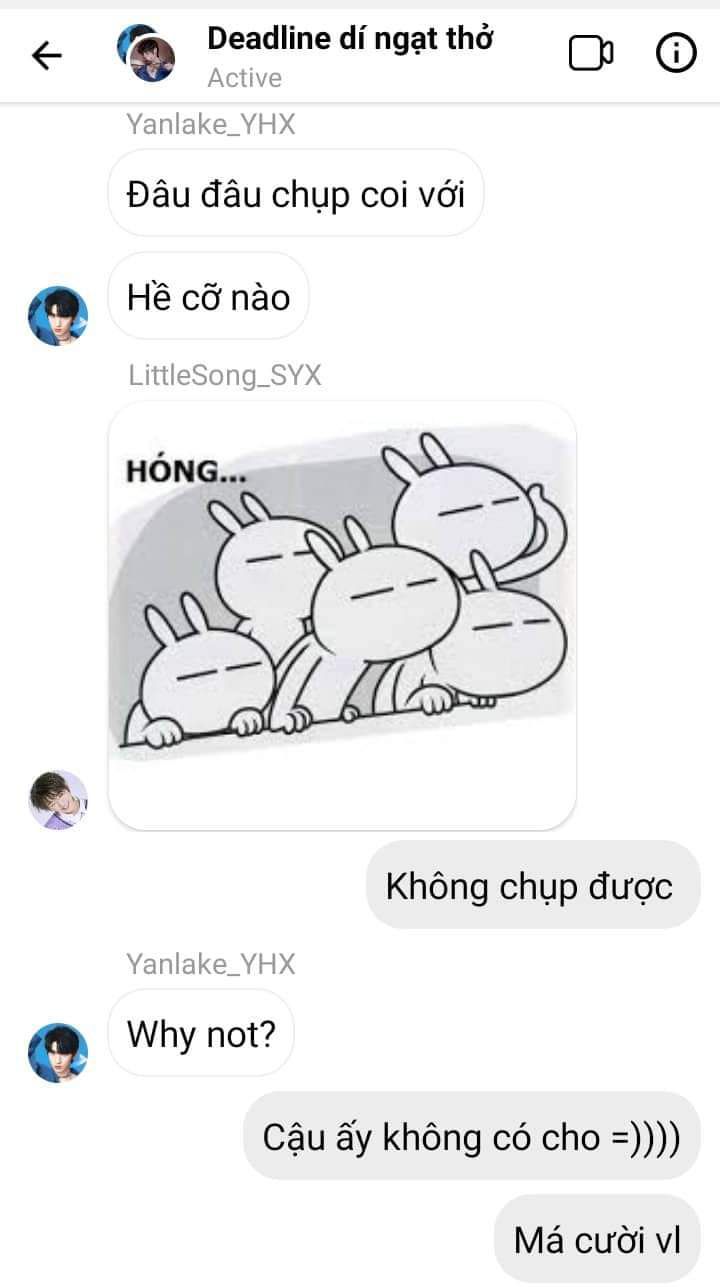The image size is (720, 1287).
Task: Go back from the chat
Action: click(47, 56)
